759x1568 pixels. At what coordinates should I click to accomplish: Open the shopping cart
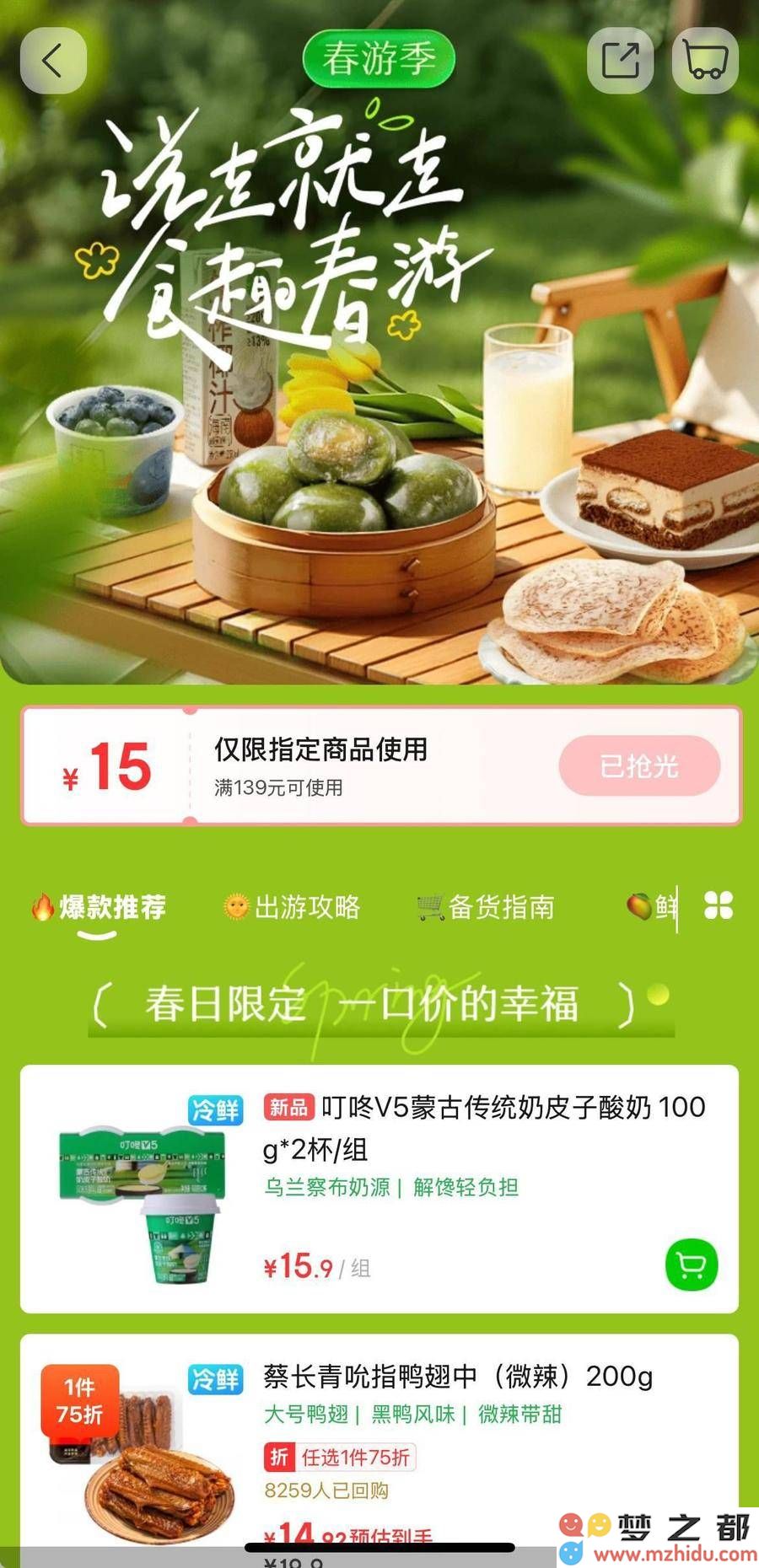point(705,61)
